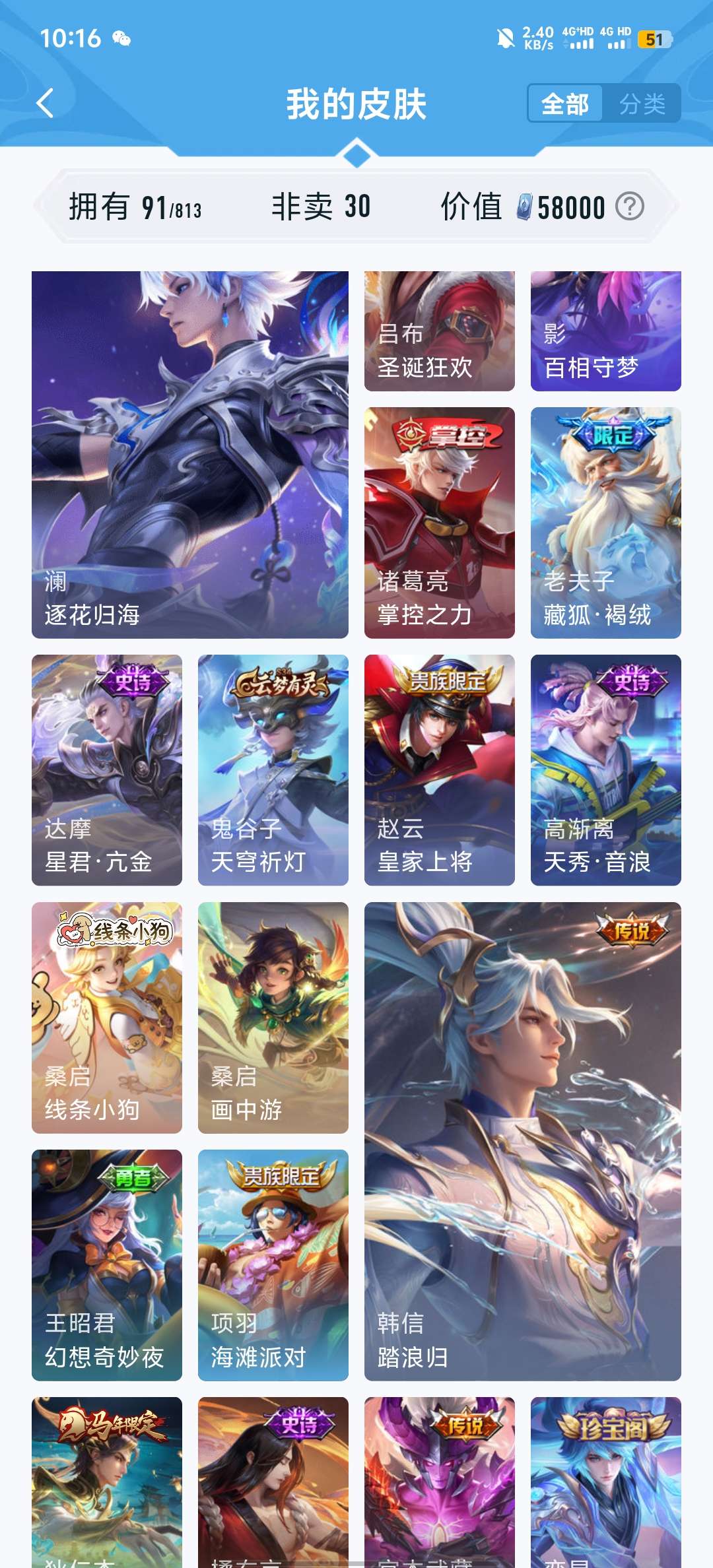The height and width of the screenshot is (1568, 713).
Task: Open 王昭君 幻想奇妙夜 skin
Action: coord(107,1265)
